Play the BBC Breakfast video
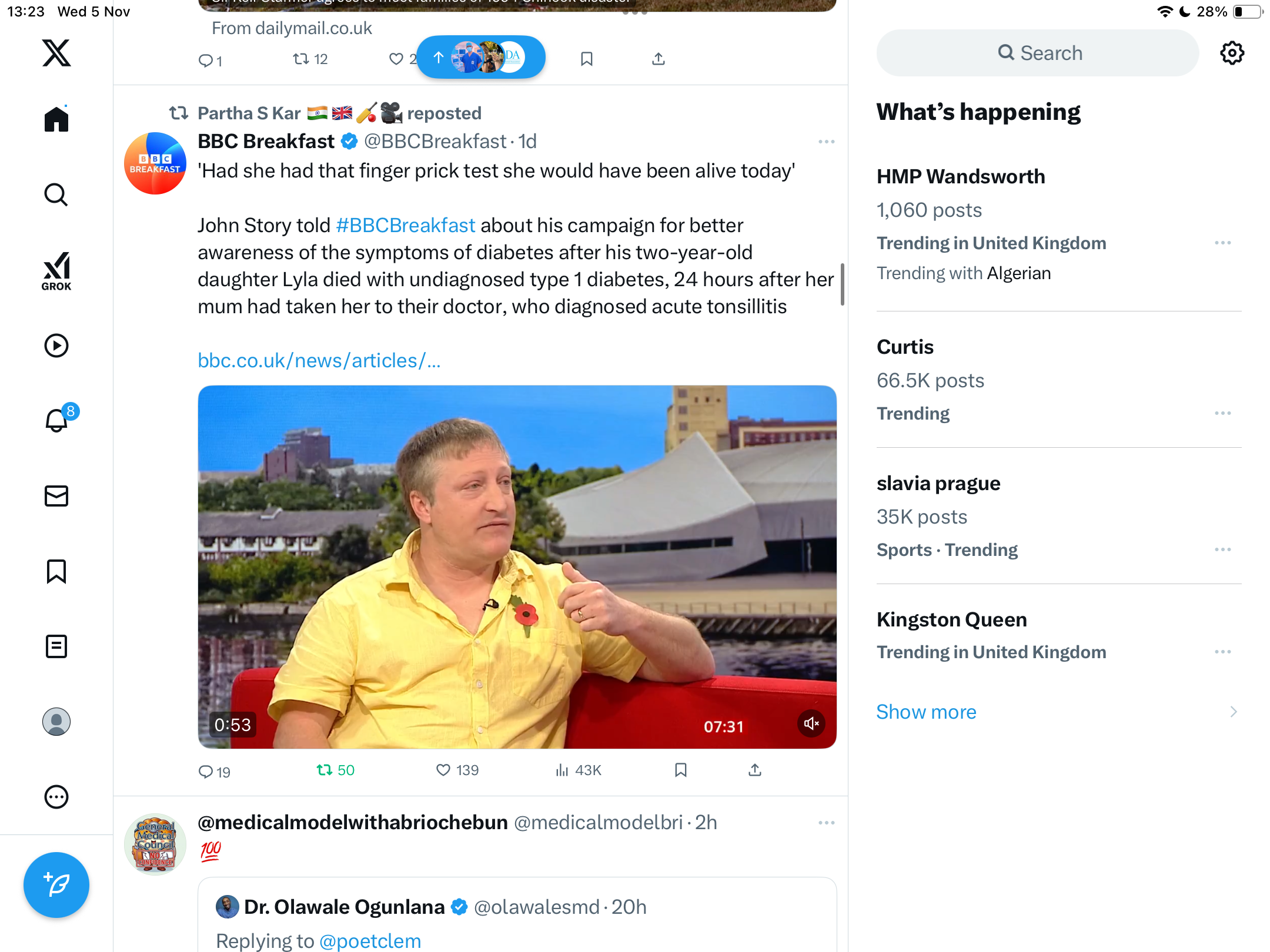 517,566
